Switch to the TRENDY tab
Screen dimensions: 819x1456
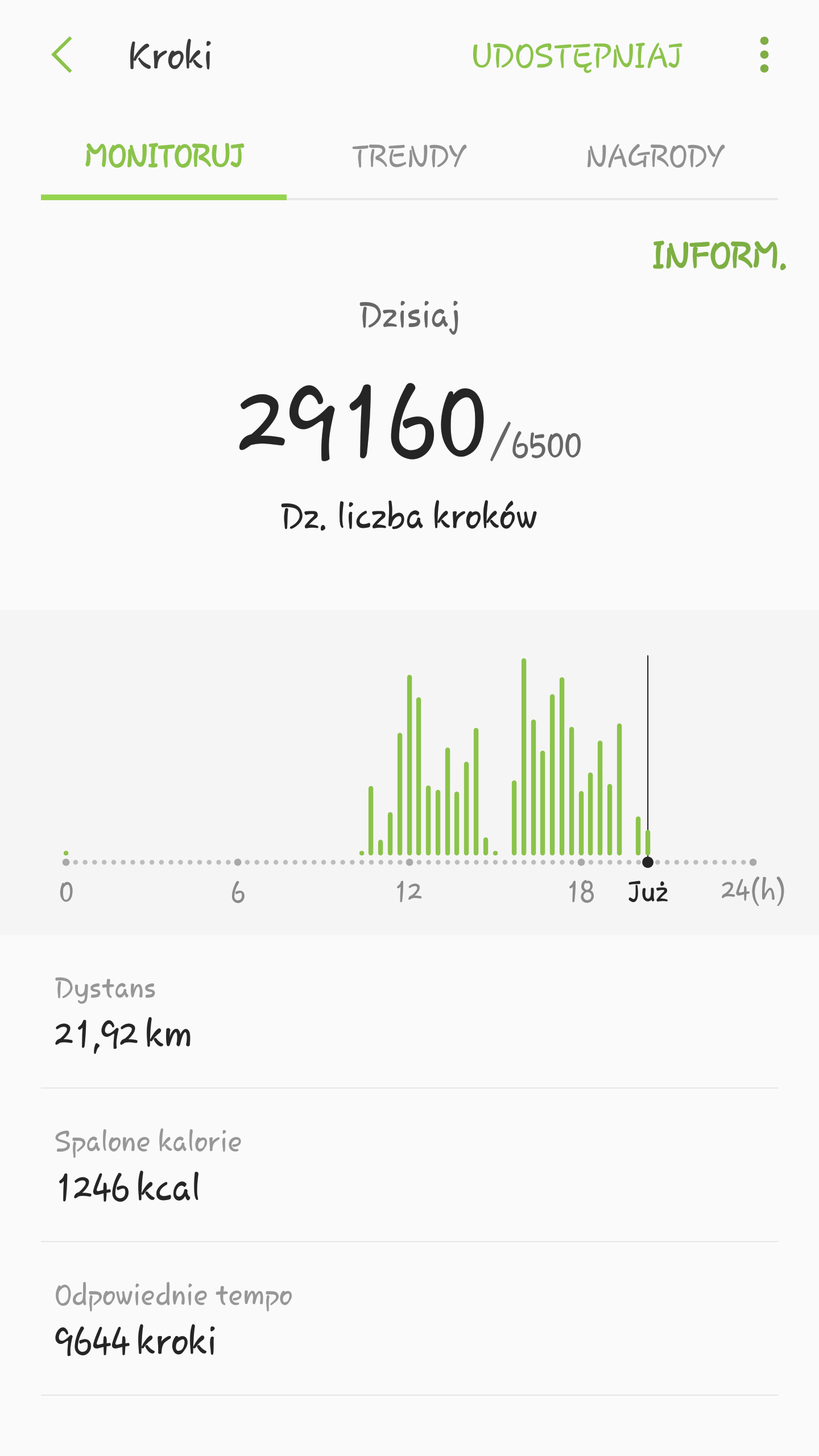(409, 156)
